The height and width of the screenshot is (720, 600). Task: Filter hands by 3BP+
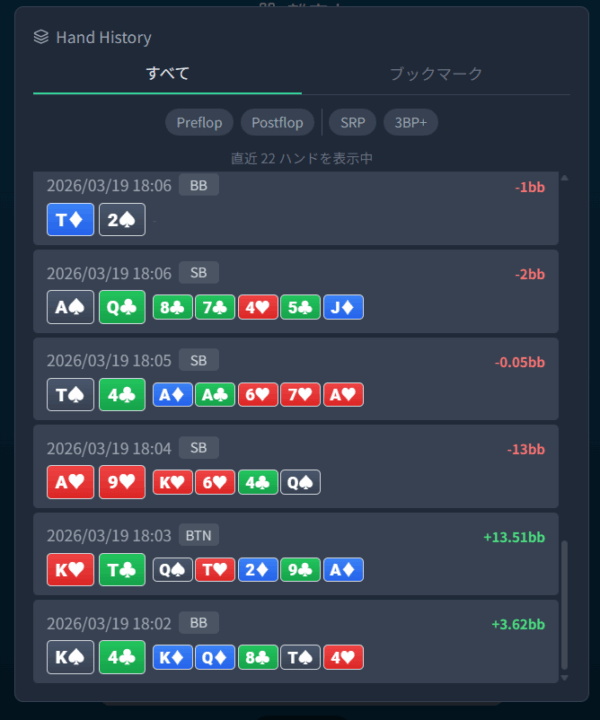pyautogui.click(x=410, y=123)
